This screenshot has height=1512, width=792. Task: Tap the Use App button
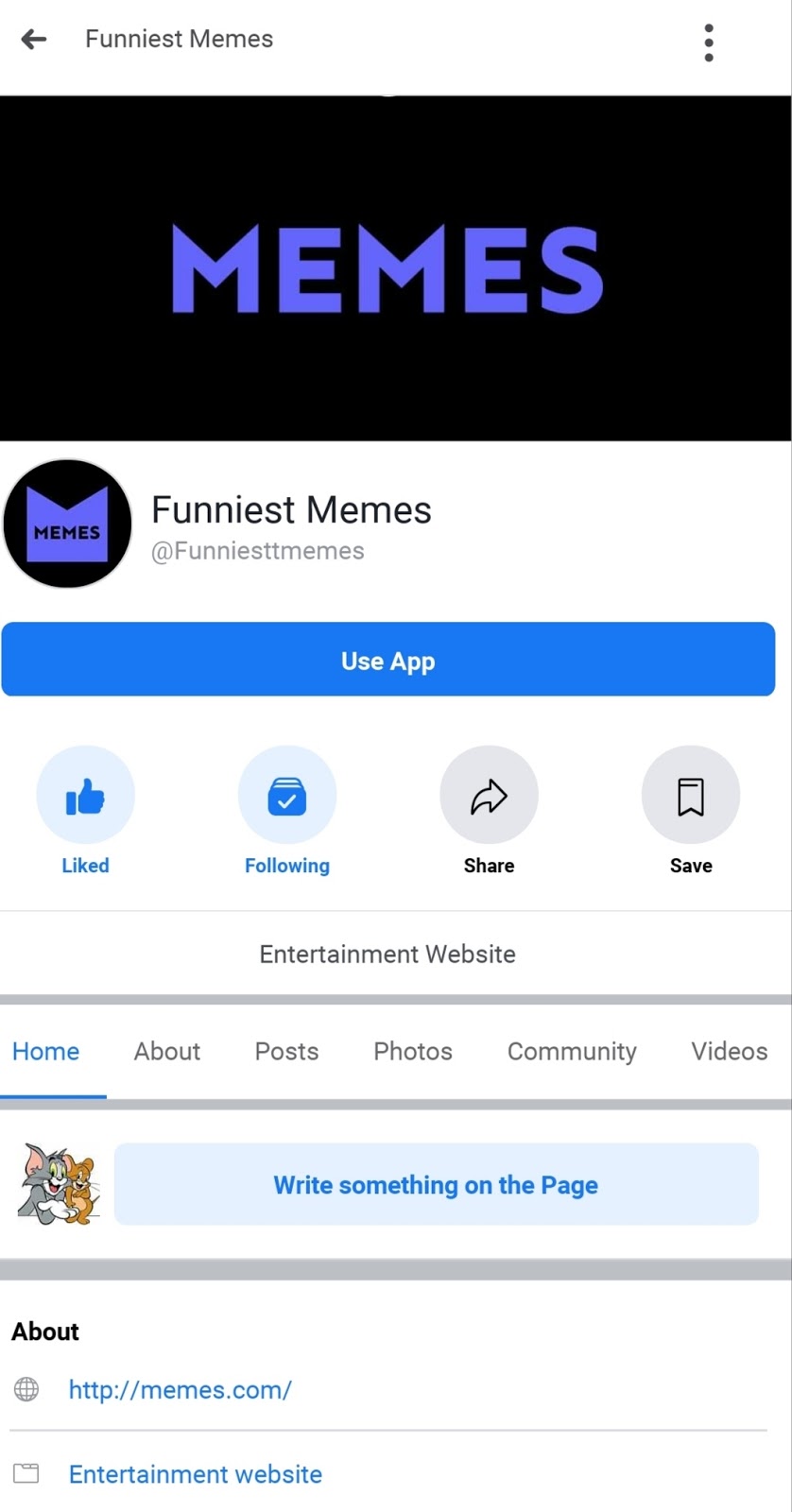point(387,660)
